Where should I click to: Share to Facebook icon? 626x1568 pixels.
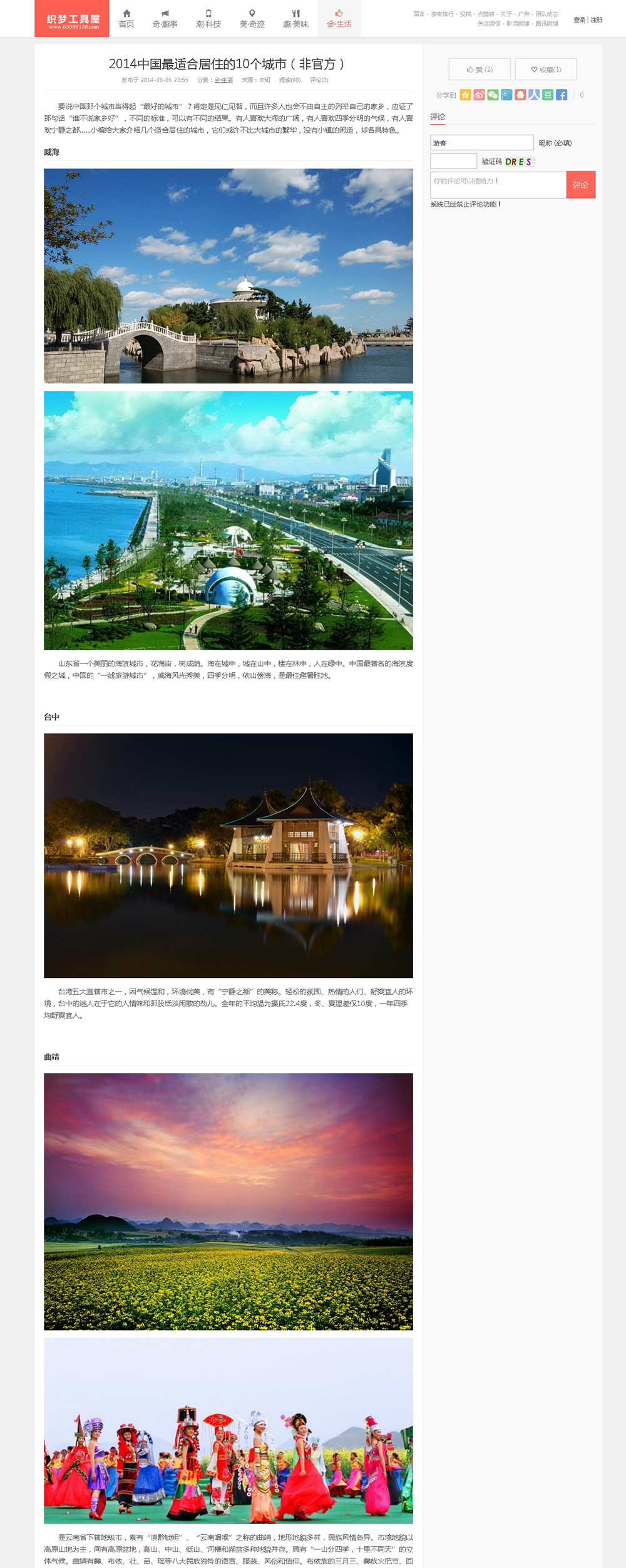(562, 95)
